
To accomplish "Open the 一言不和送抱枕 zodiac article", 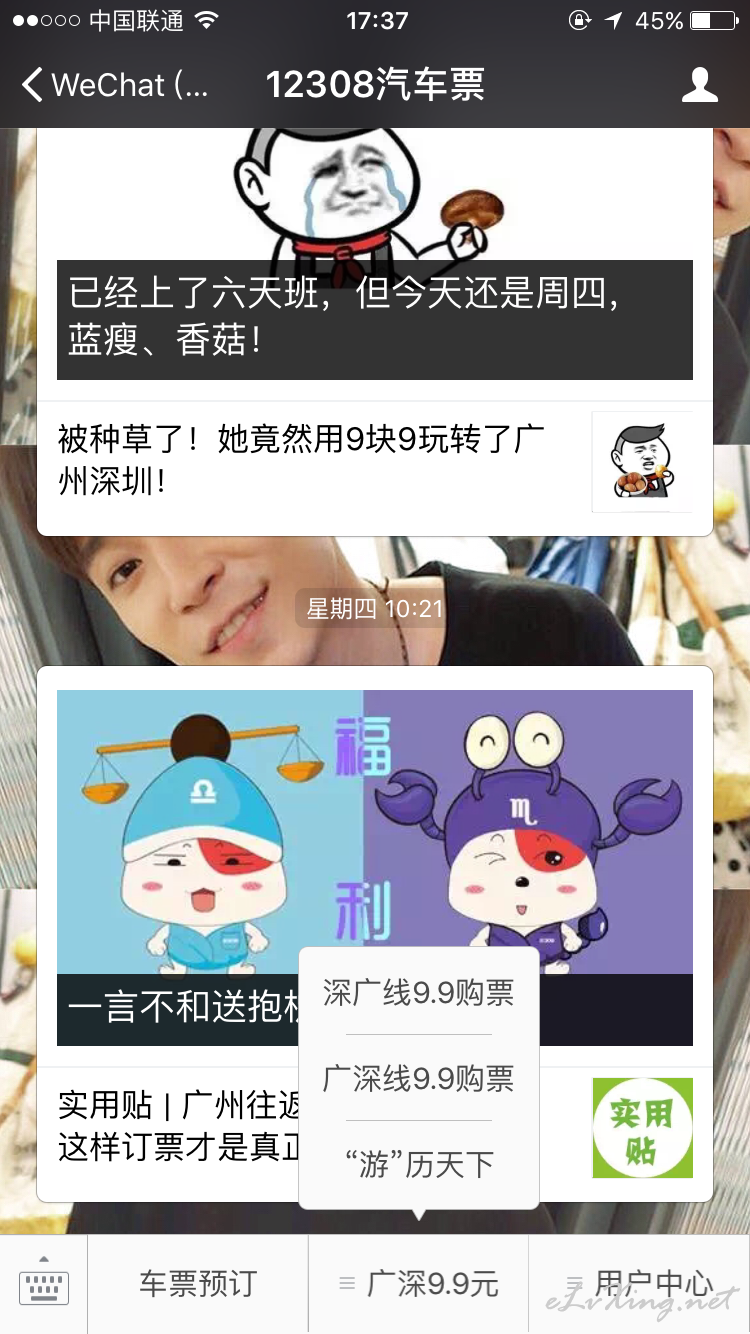I will click(375, 867).
